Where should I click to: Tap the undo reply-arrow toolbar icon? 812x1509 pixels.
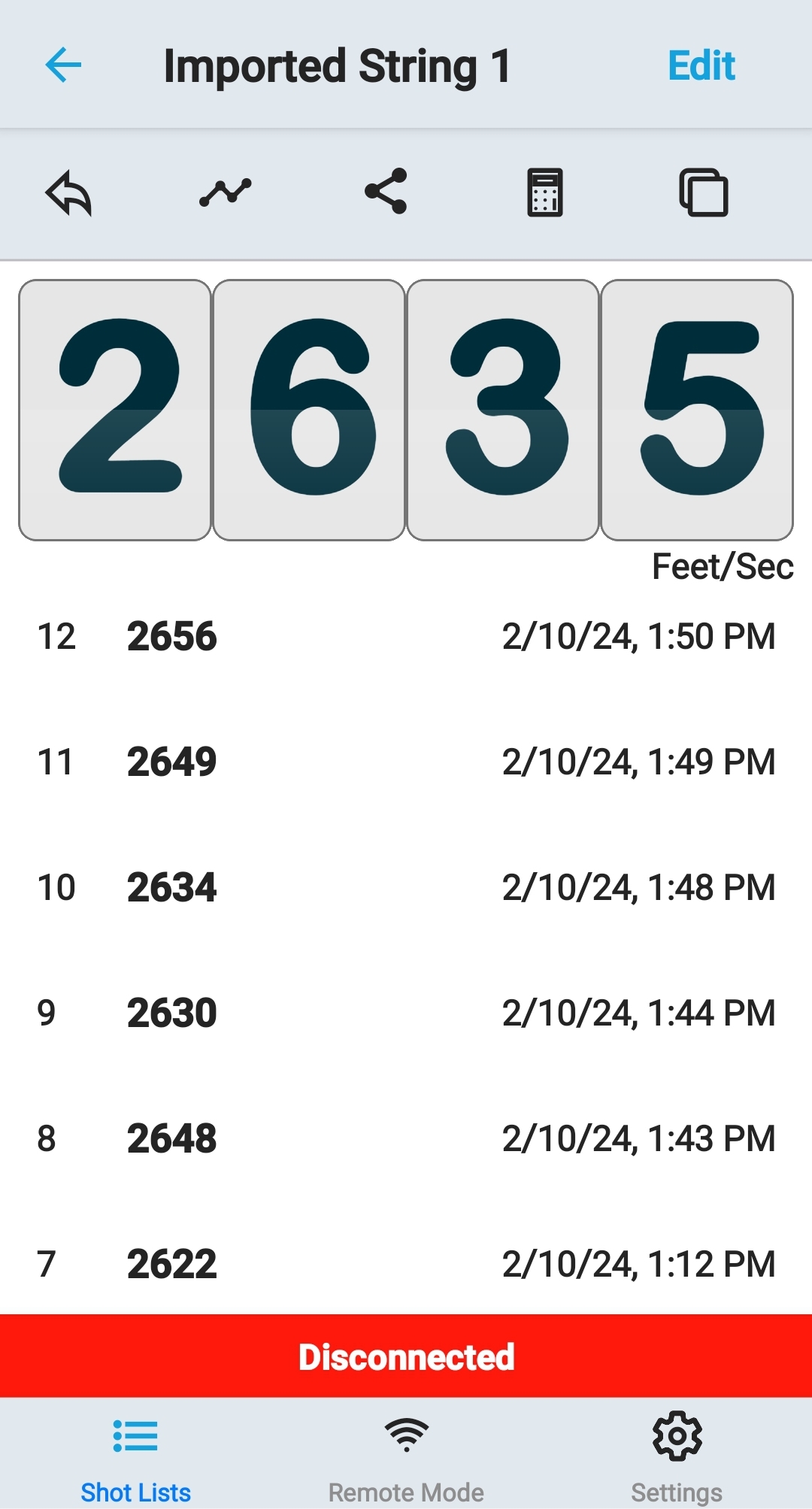[x=68, y=193]
